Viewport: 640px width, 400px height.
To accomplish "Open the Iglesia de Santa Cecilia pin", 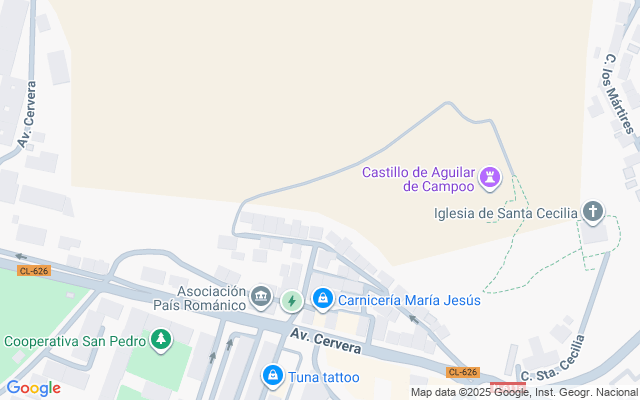I will click(593, 212).
